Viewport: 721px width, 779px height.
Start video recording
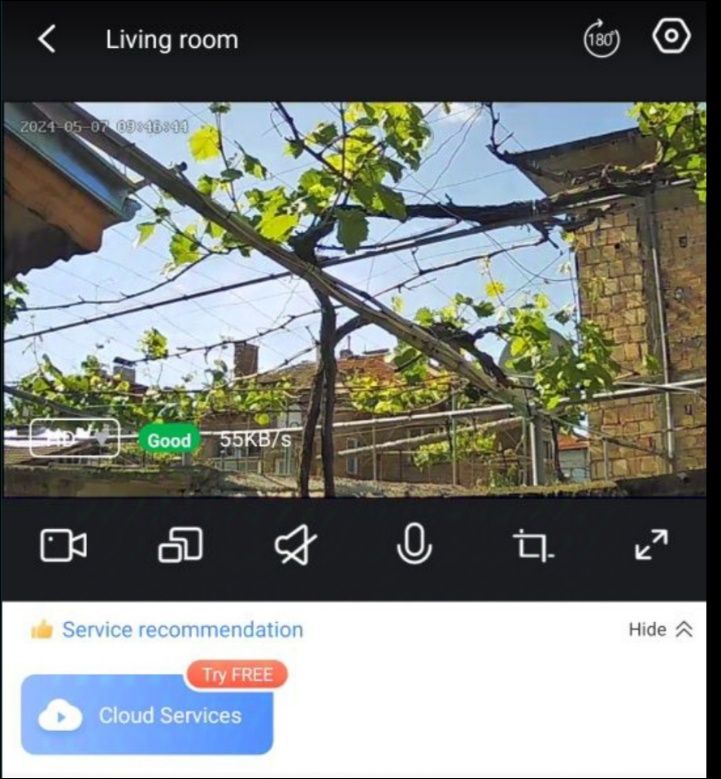tap(63, 545)
